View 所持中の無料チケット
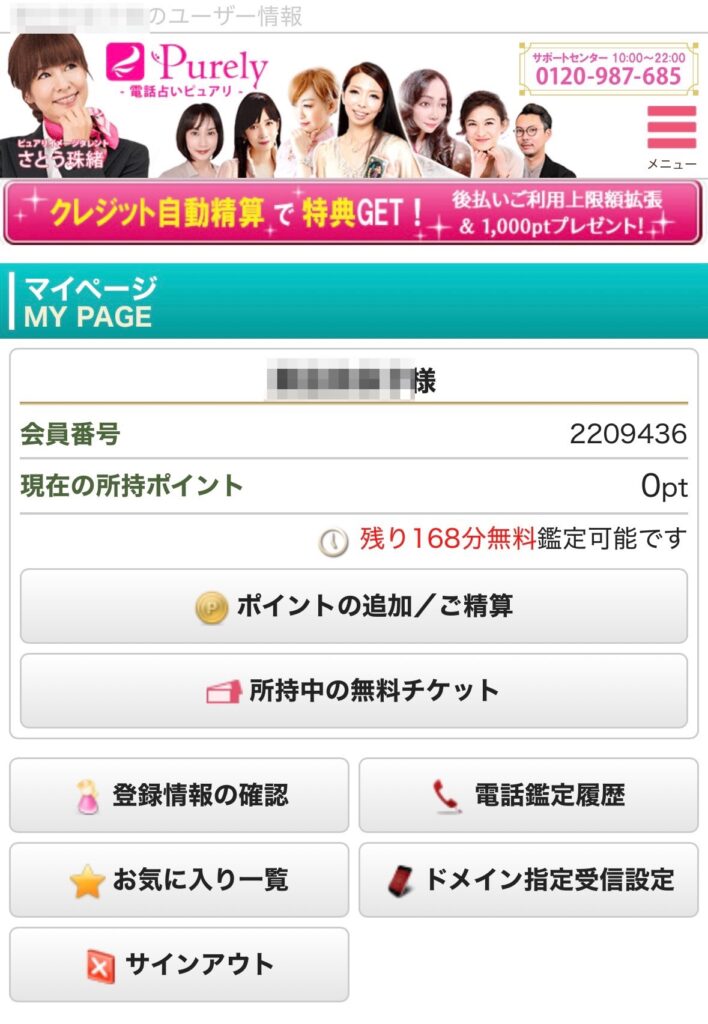The image size is (708, 1024). [x=354, y=691]
